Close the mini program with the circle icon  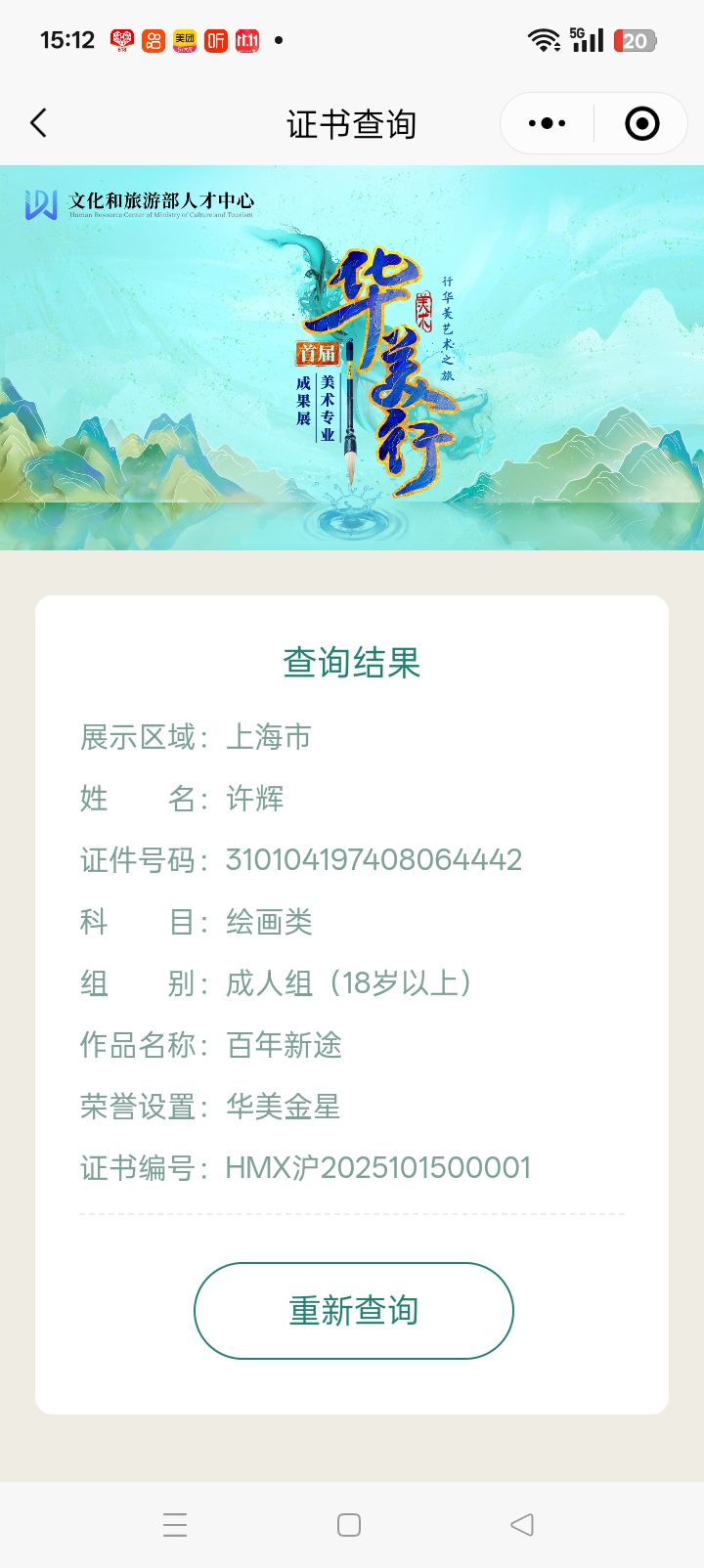(x=641, y=123)
